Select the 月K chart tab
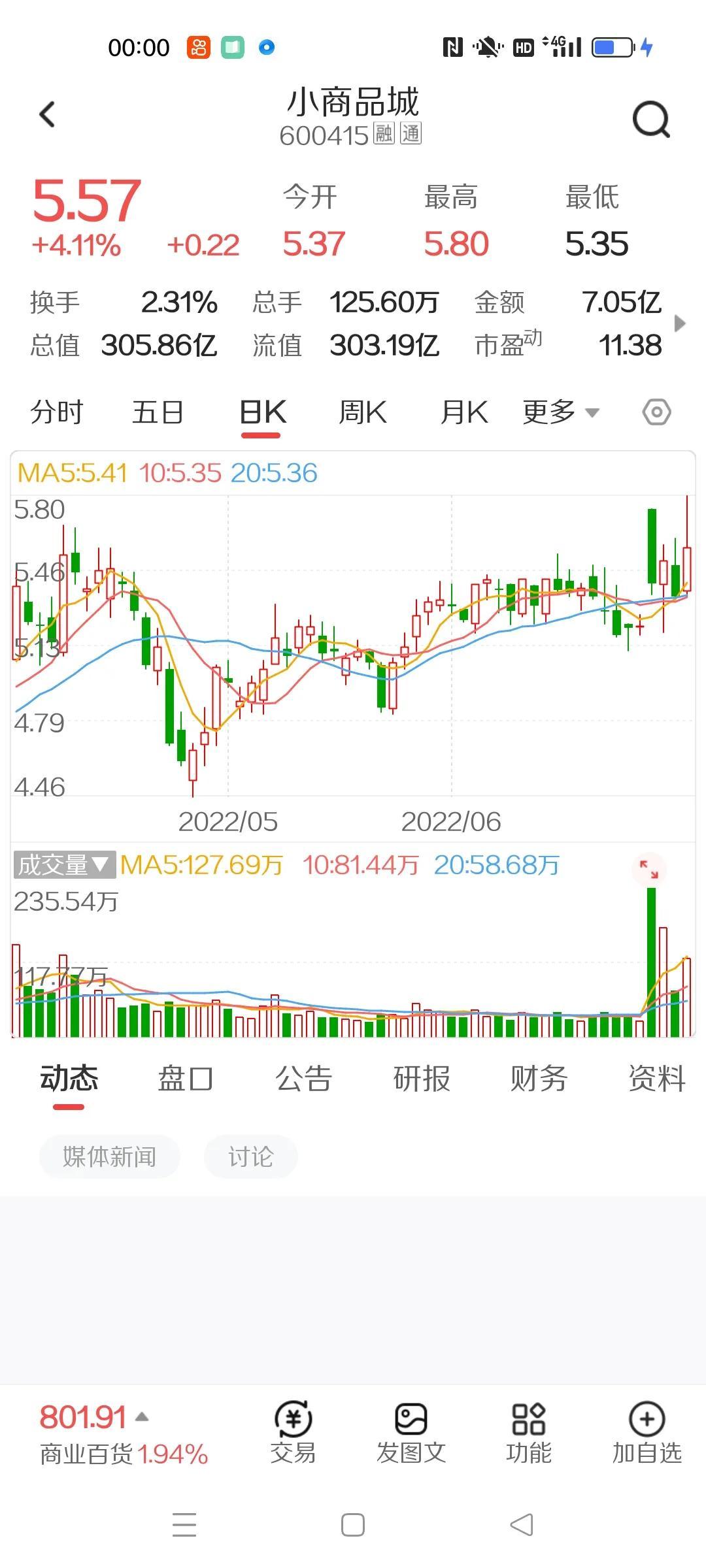The height and width of the screenshot is (1568, 706). [x=464, y=412]
